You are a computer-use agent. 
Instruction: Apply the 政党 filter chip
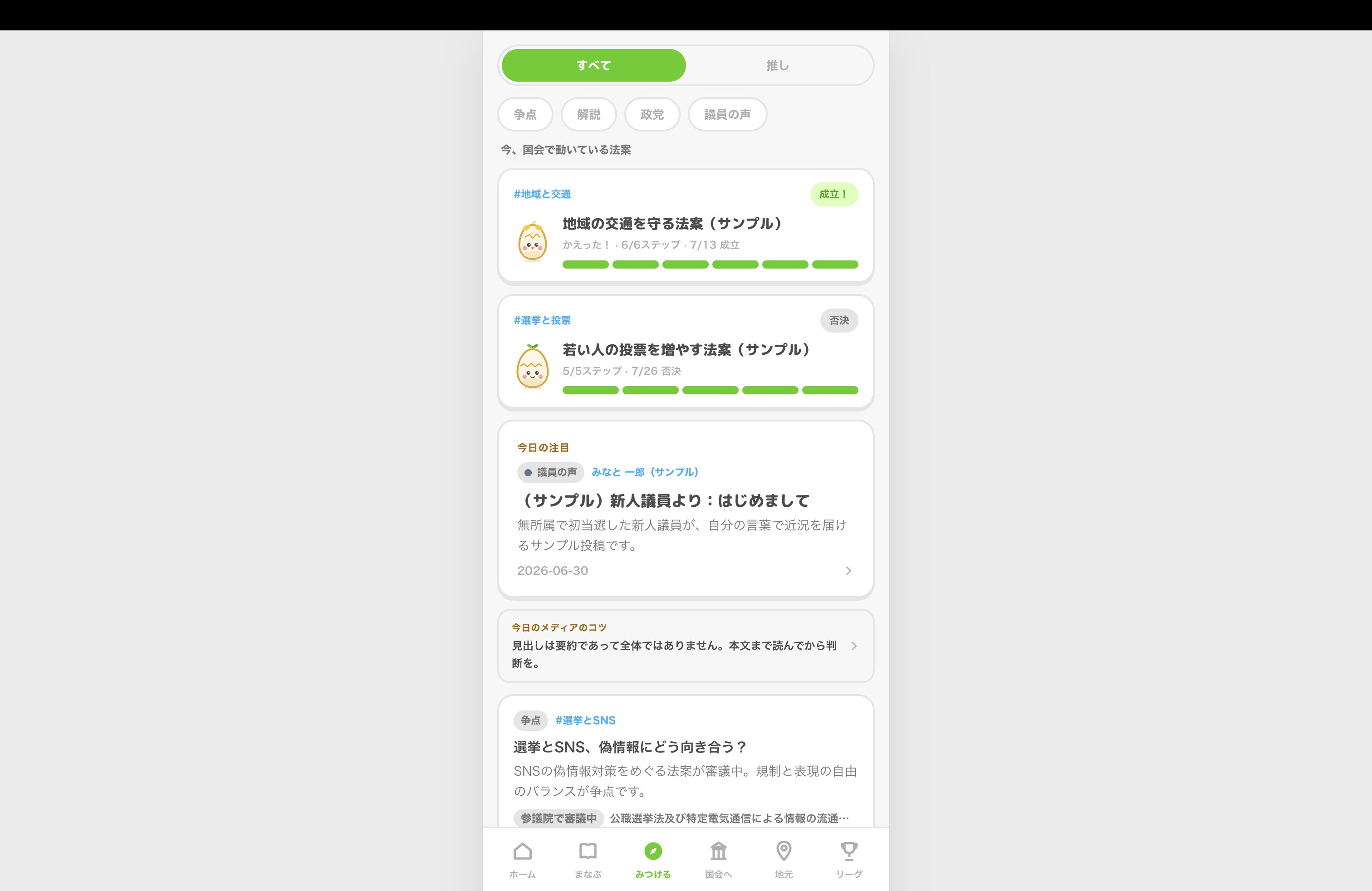pyautogui.click(x=652, y=114)
